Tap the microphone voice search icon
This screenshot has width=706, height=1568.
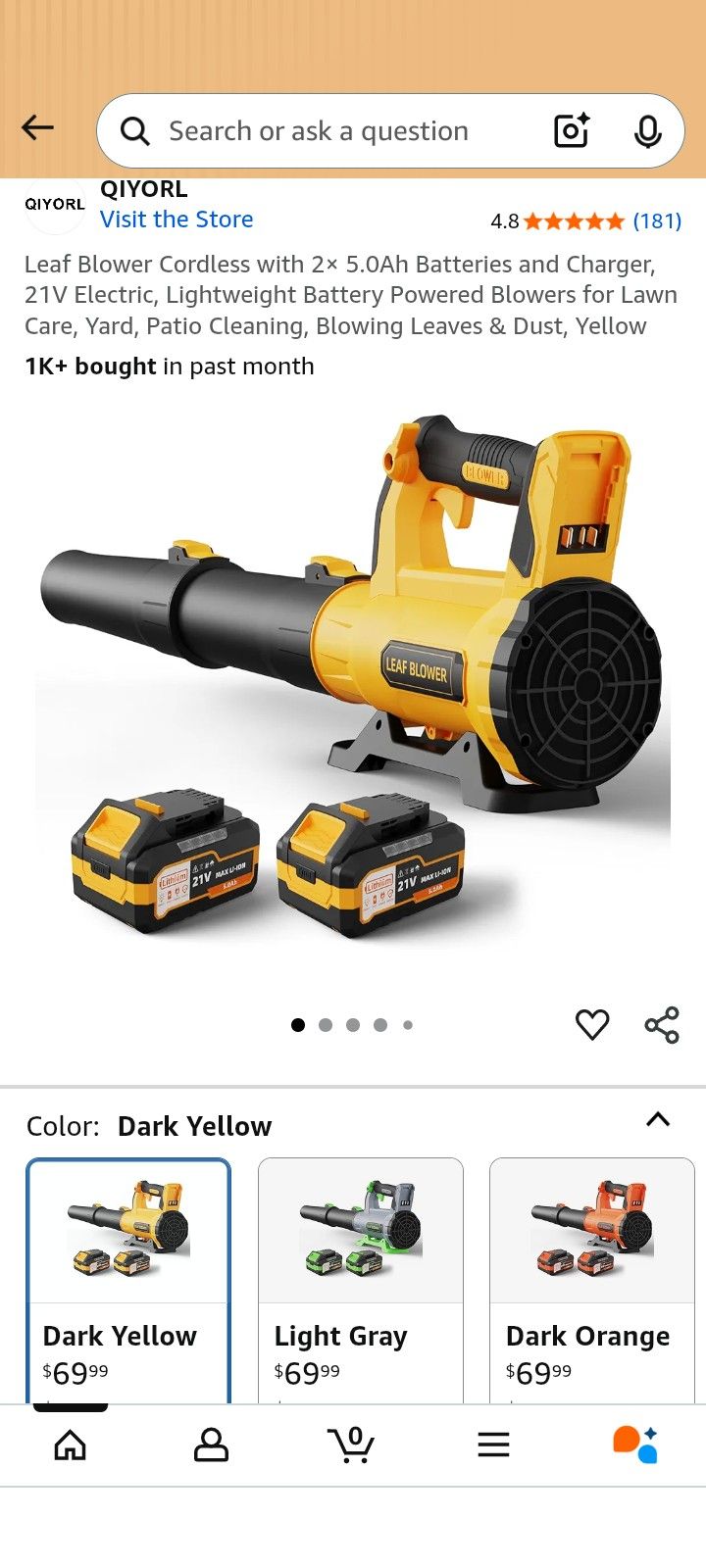647,129
